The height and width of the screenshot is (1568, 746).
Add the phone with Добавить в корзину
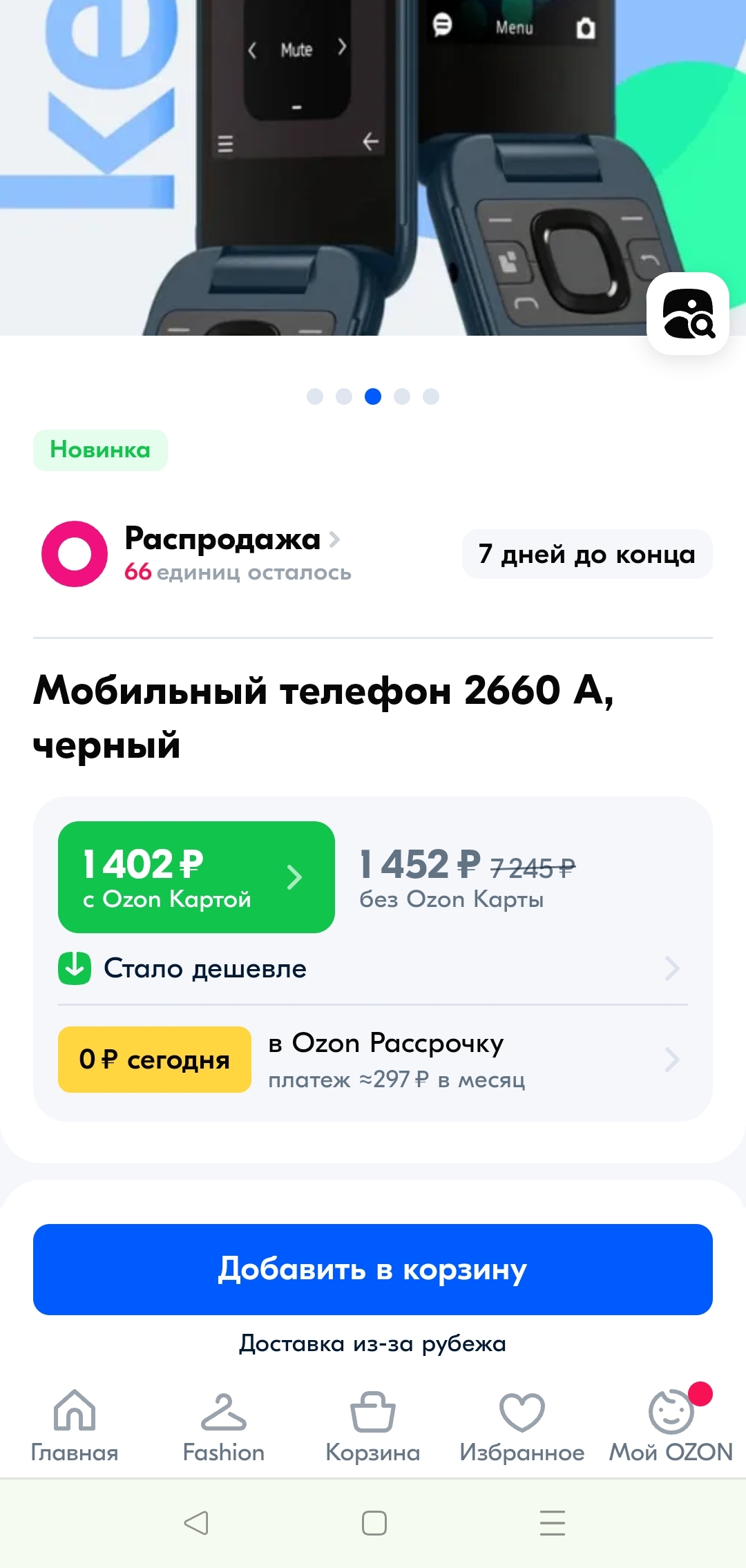click(x=373, y=1270)
